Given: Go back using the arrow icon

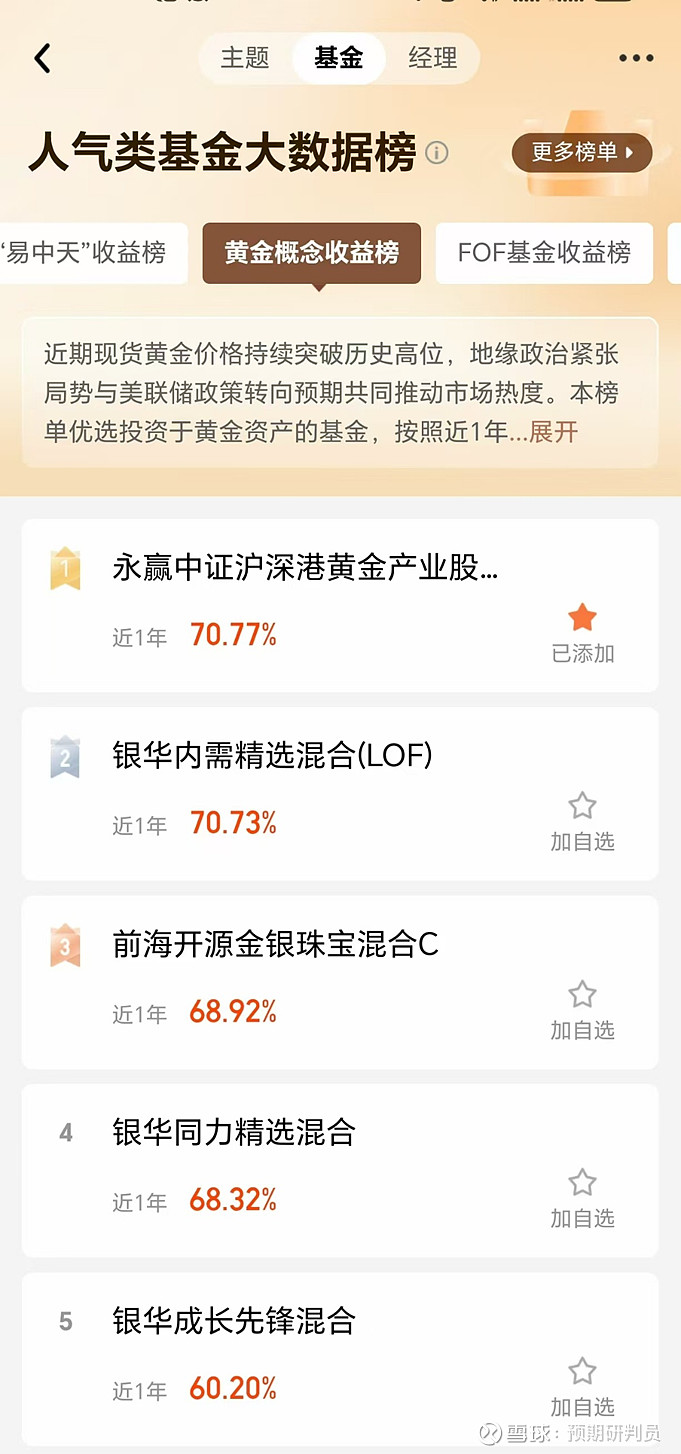Looking at the screenshot, I should (42, 59).
